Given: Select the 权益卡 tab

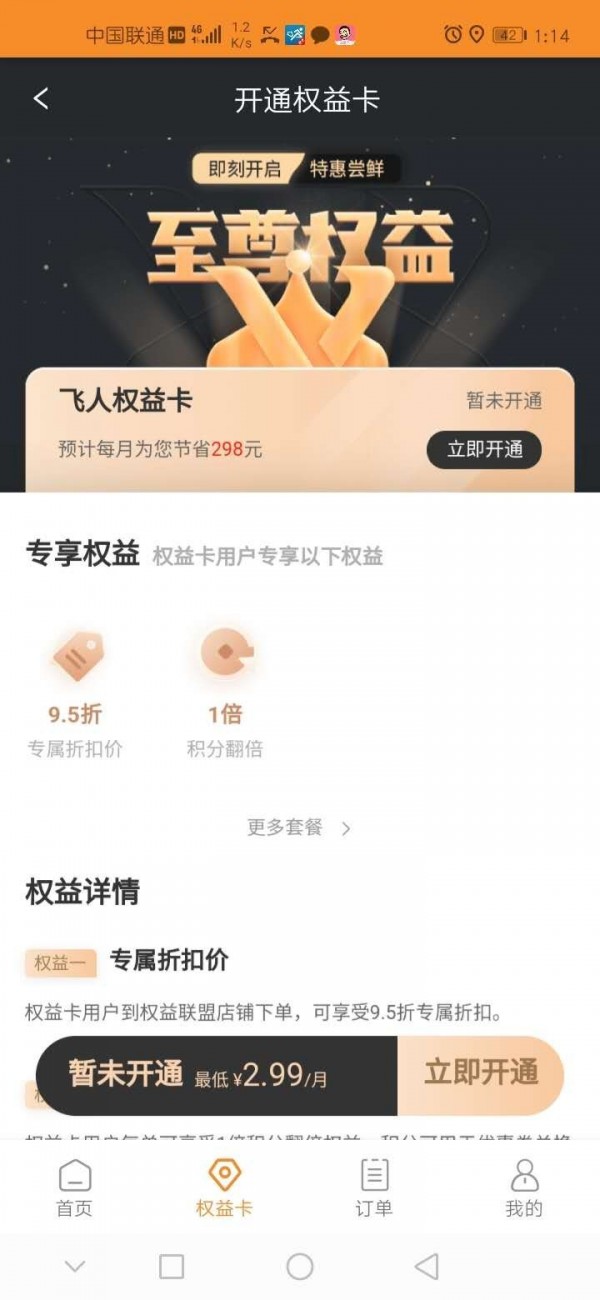Looking at the screenshot, I should point(225,1188).
